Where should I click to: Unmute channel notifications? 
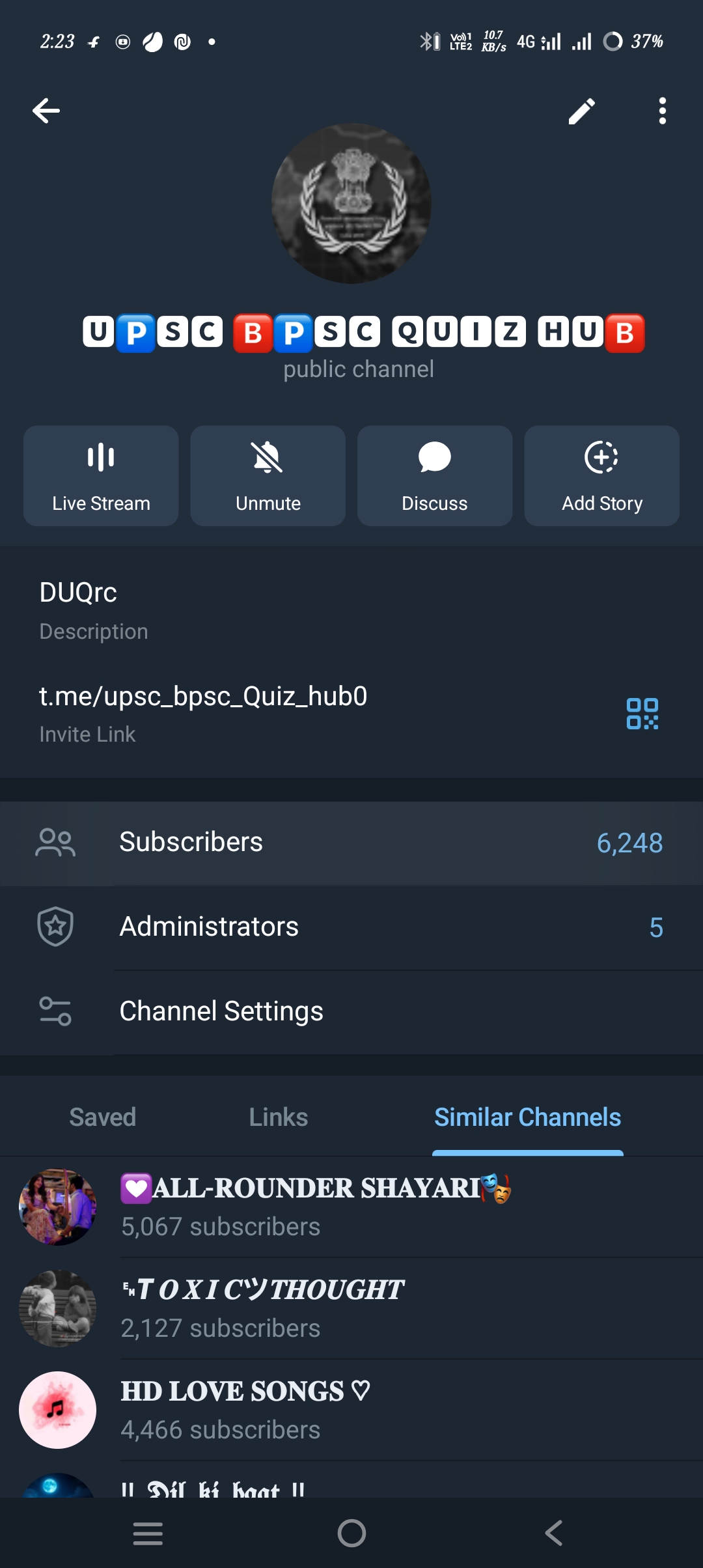point(268,476)
